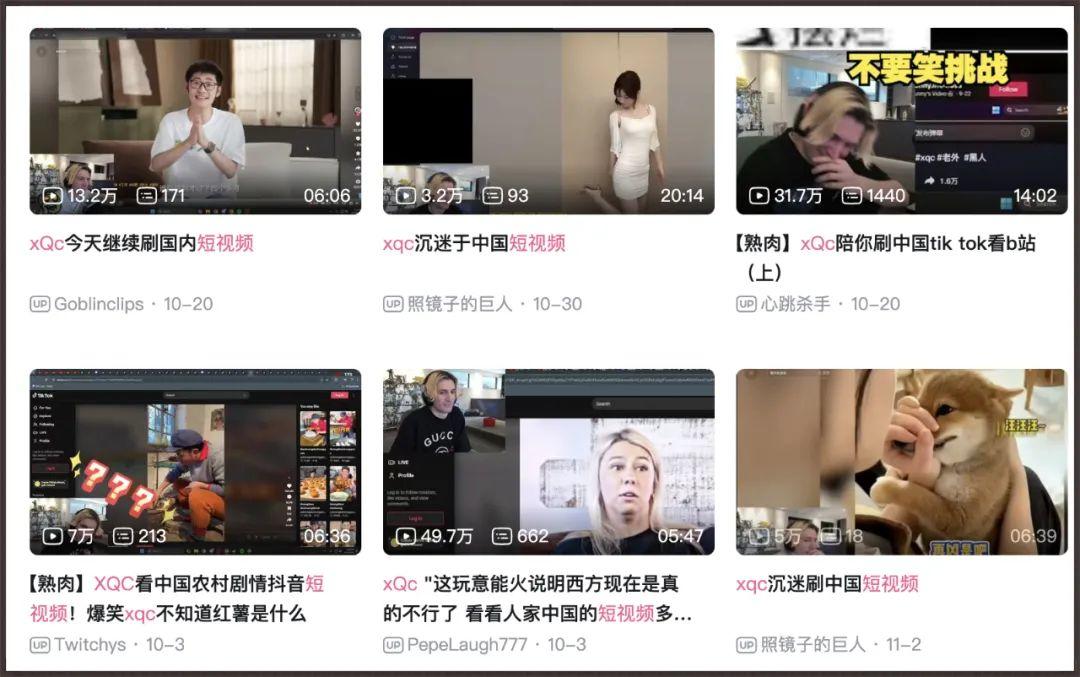Play the 05:47 video with 49.7万 views
The image size is (1080, 677).
coord(548,461)
